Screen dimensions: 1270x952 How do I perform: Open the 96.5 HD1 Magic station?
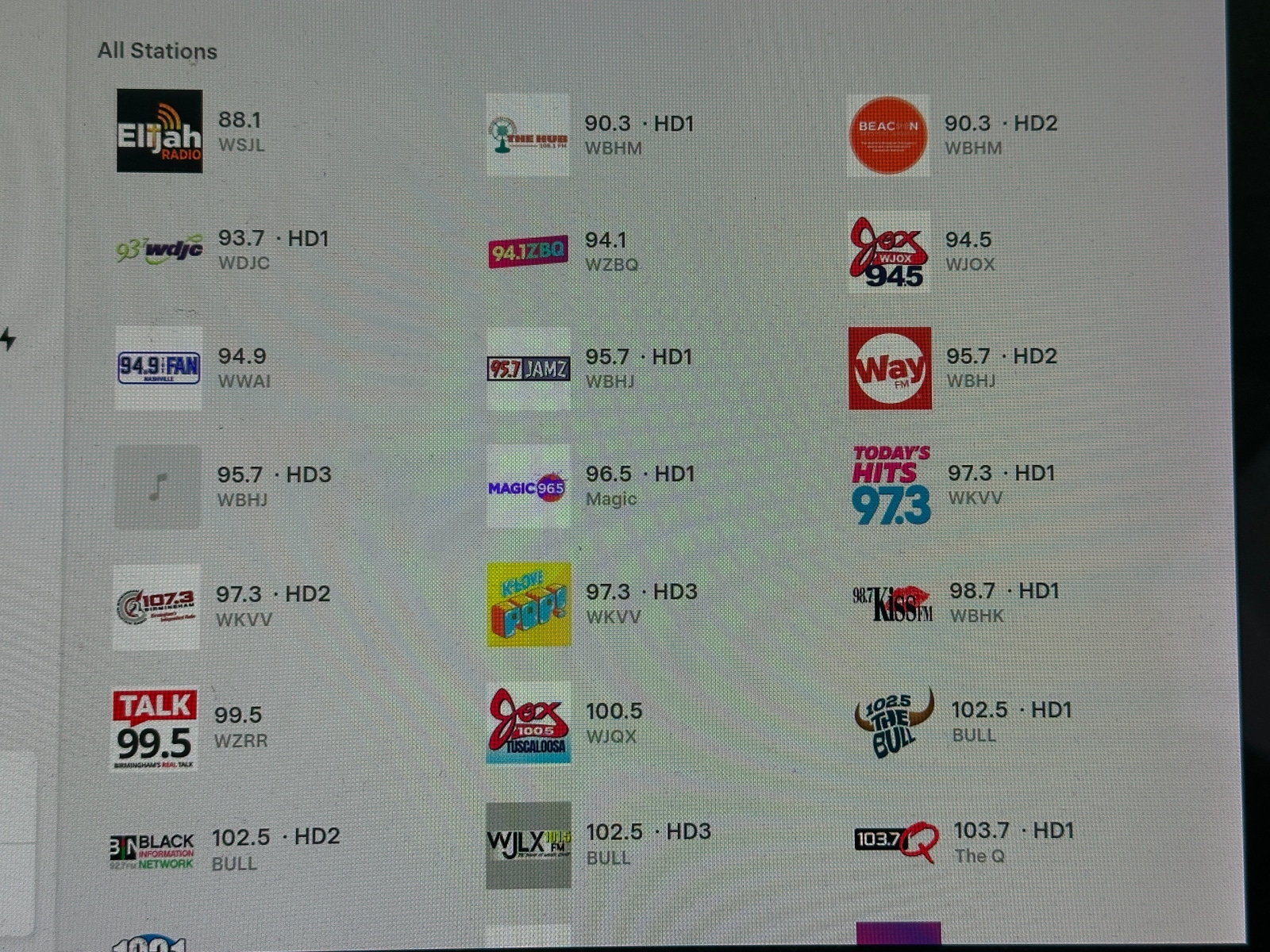529,486
